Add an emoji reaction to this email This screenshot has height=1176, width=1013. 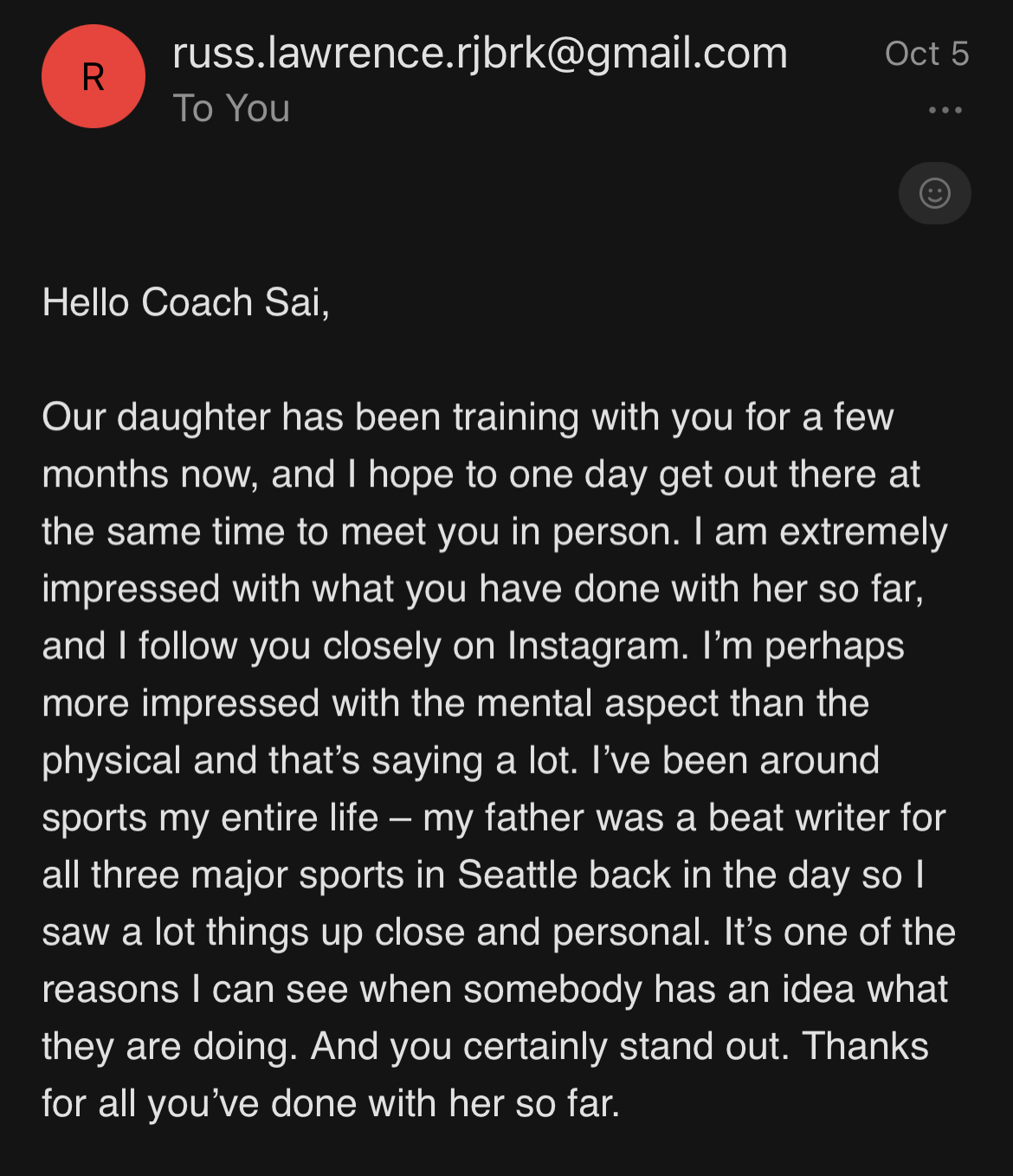[934, 193]
